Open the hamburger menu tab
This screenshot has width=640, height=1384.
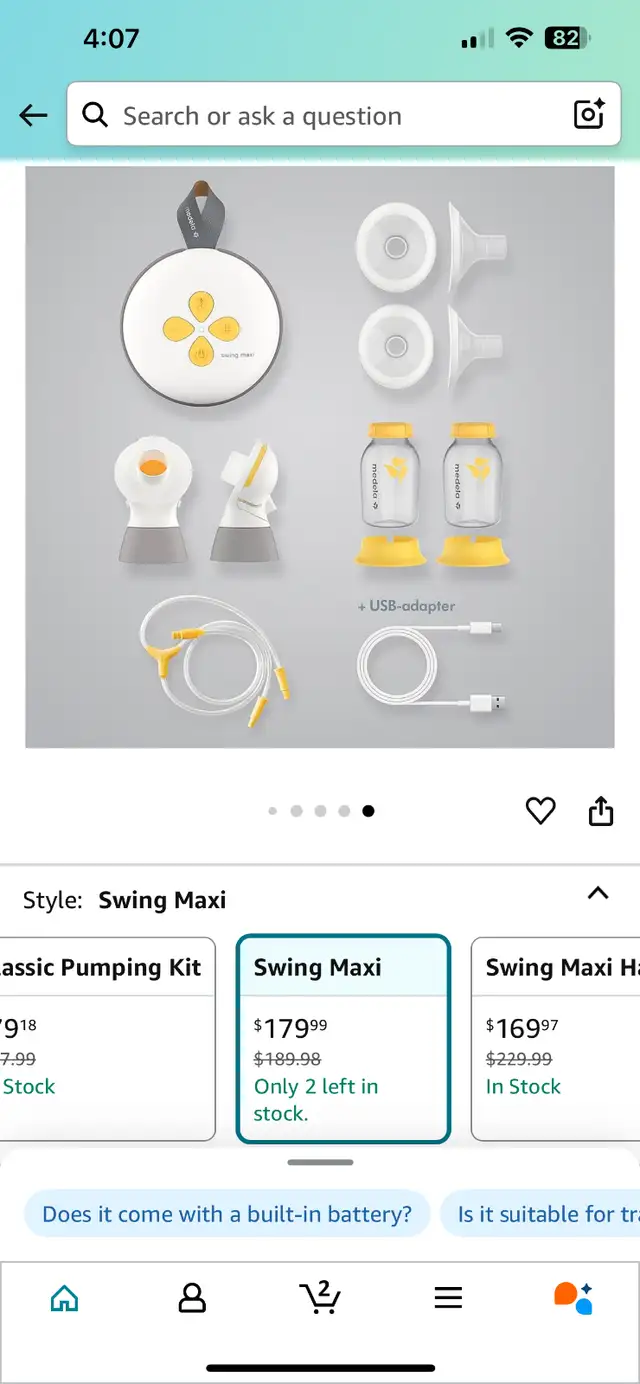[448, 1298]
